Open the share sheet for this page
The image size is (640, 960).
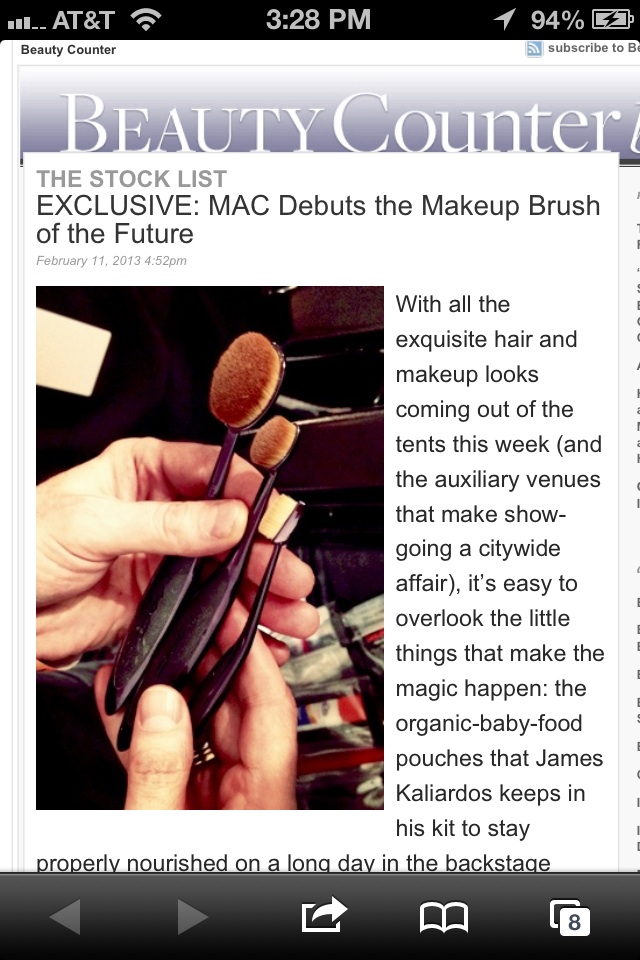pos(323,915)
